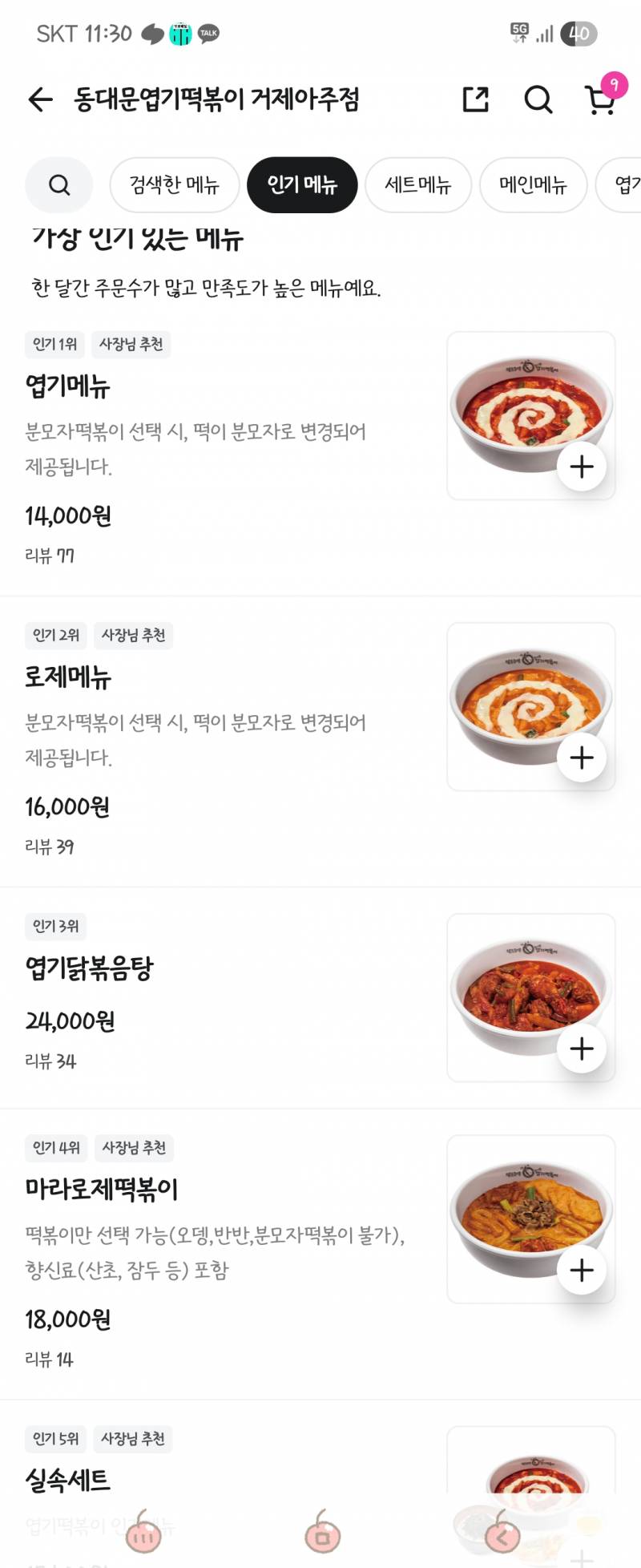
Task: Add 로제메뉴 using its plus icon
Action: pos(581,757)
